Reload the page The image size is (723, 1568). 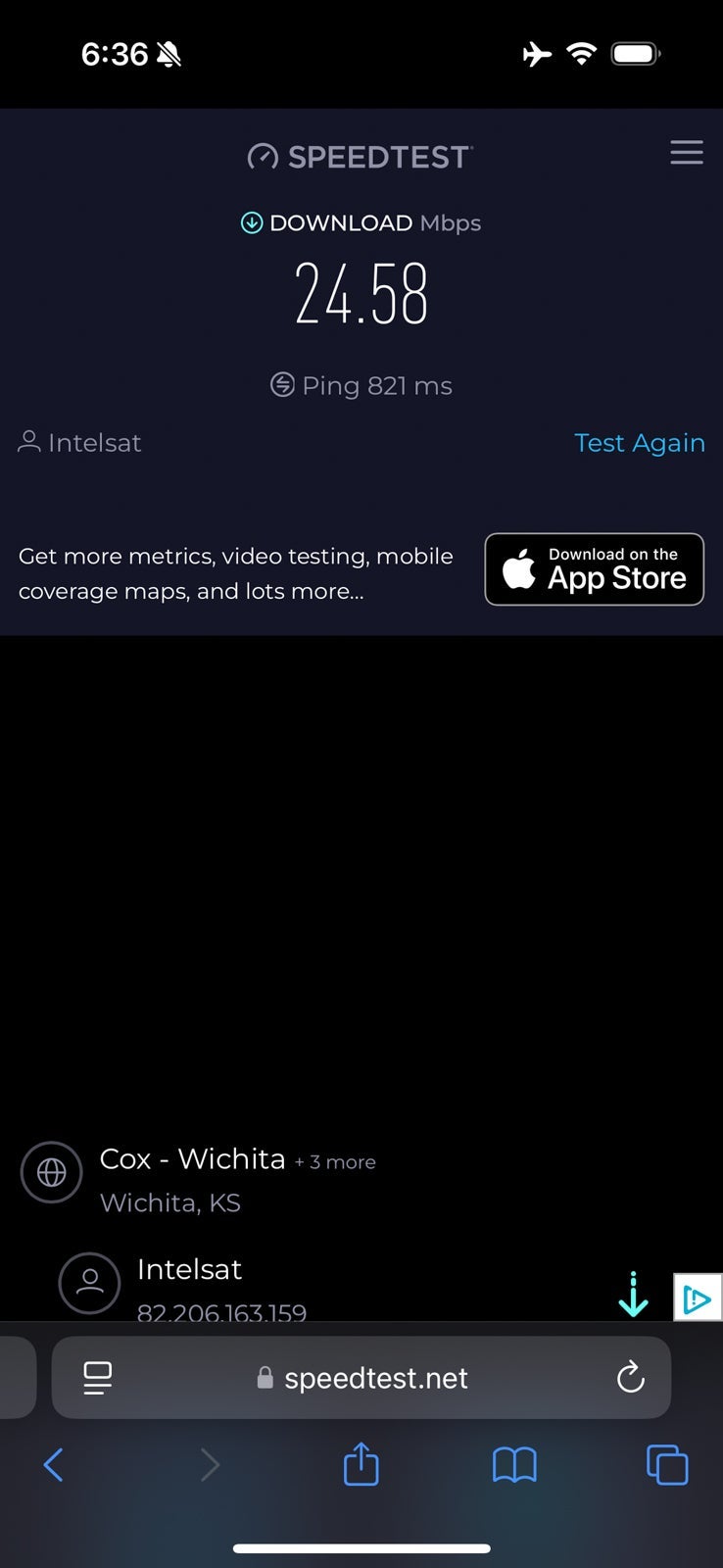630,1378
